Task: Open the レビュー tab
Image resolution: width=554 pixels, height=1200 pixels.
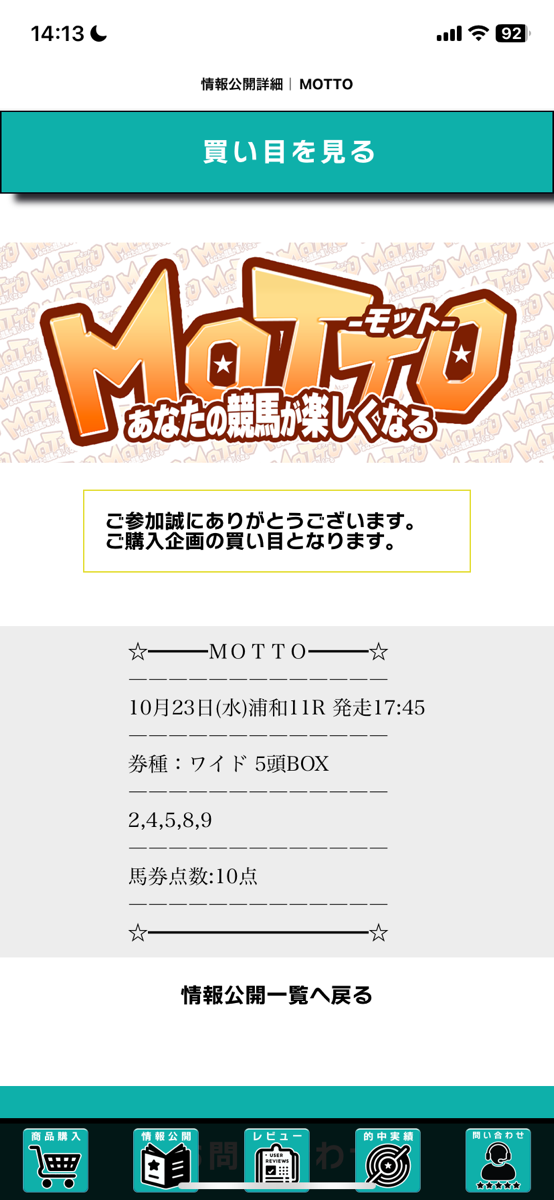Action: tap(277, 1161)
